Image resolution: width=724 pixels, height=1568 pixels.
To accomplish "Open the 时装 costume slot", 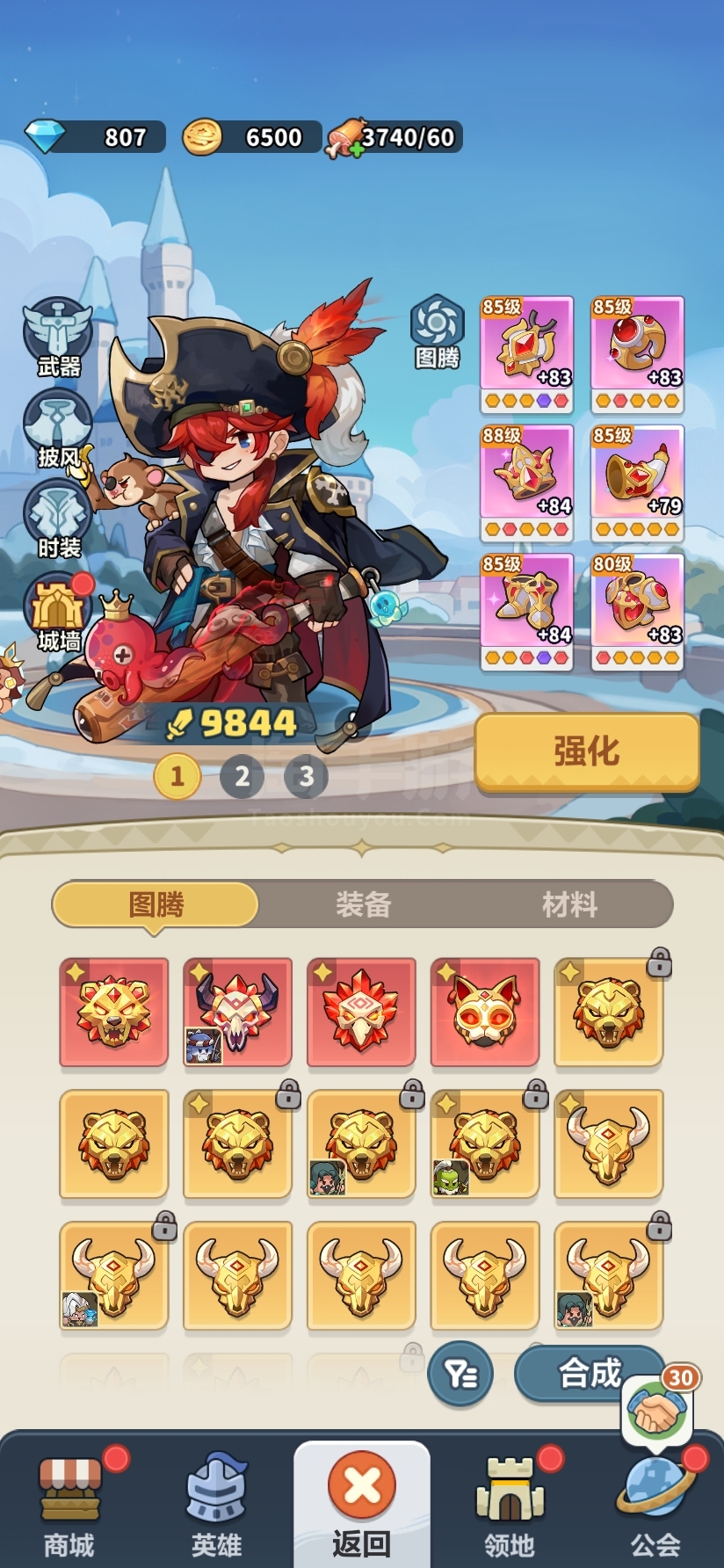I will click(58, 521).
